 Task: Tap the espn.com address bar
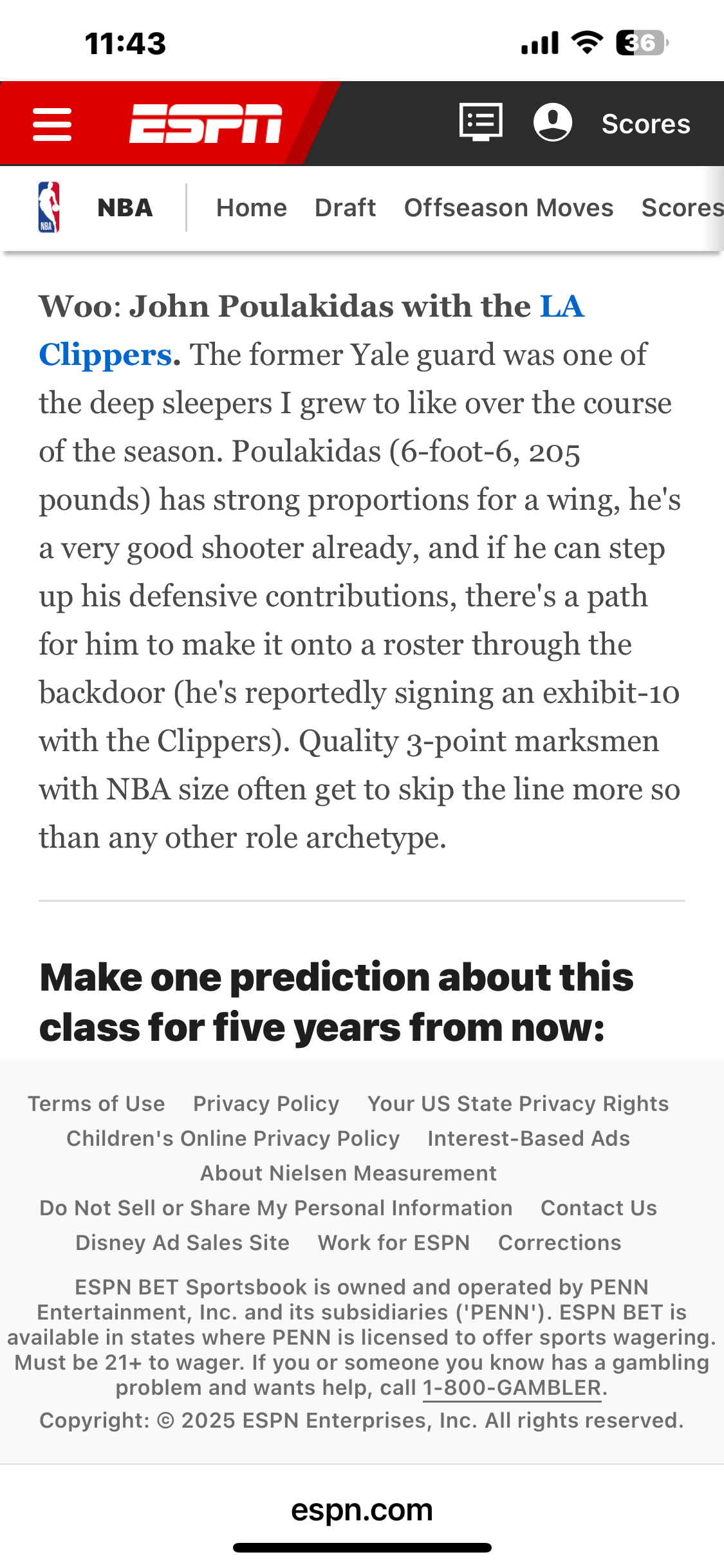click(362, 1509)
